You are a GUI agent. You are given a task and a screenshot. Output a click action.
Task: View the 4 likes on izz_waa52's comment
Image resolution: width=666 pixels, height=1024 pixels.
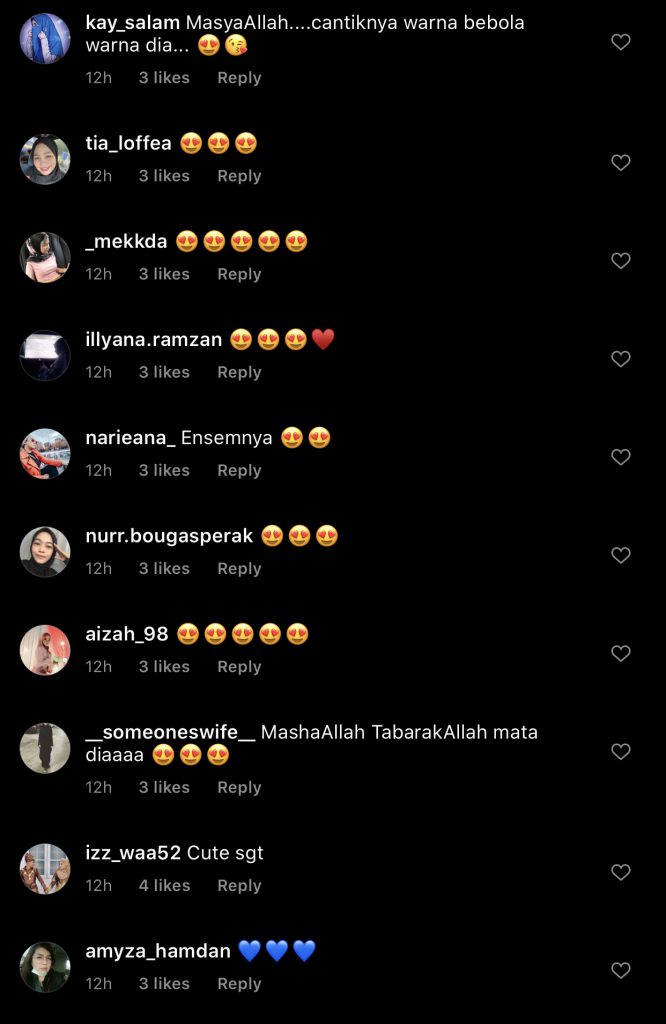(x=164, y=885)
